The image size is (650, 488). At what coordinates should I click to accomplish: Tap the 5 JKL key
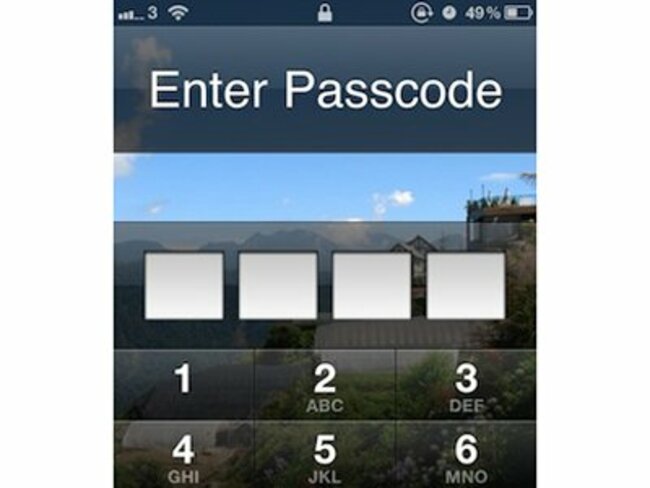pos(325,454)
